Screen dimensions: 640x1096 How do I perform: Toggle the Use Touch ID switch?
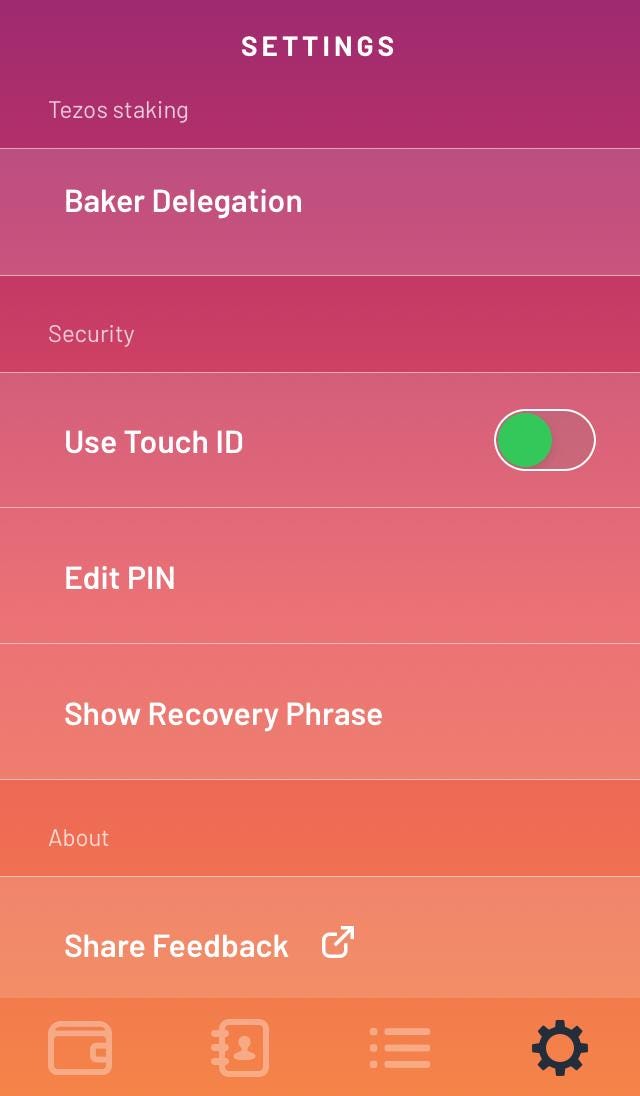tap(544, 440)
